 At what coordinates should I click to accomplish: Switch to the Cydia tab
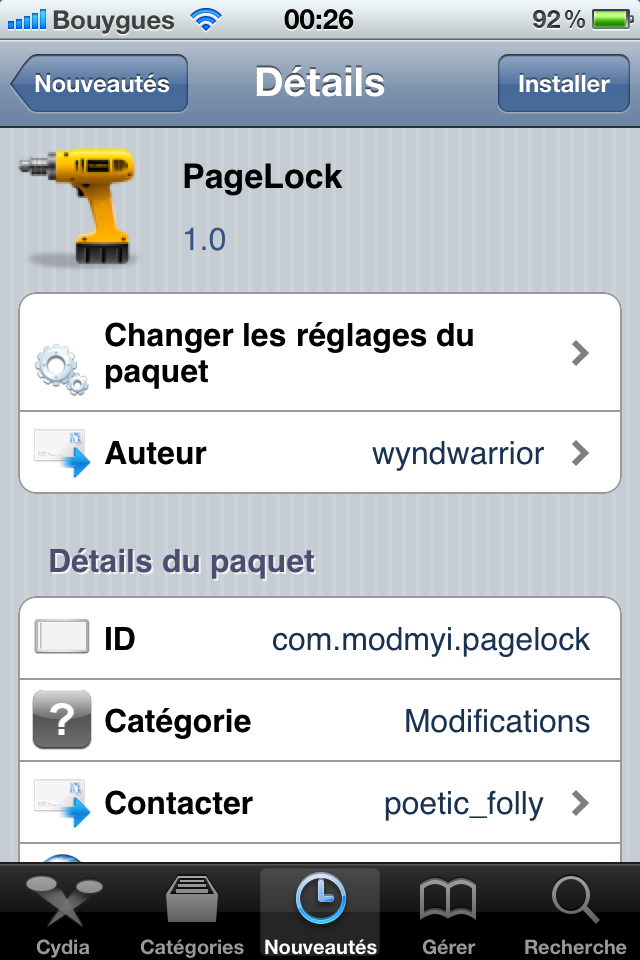[64, 913]
